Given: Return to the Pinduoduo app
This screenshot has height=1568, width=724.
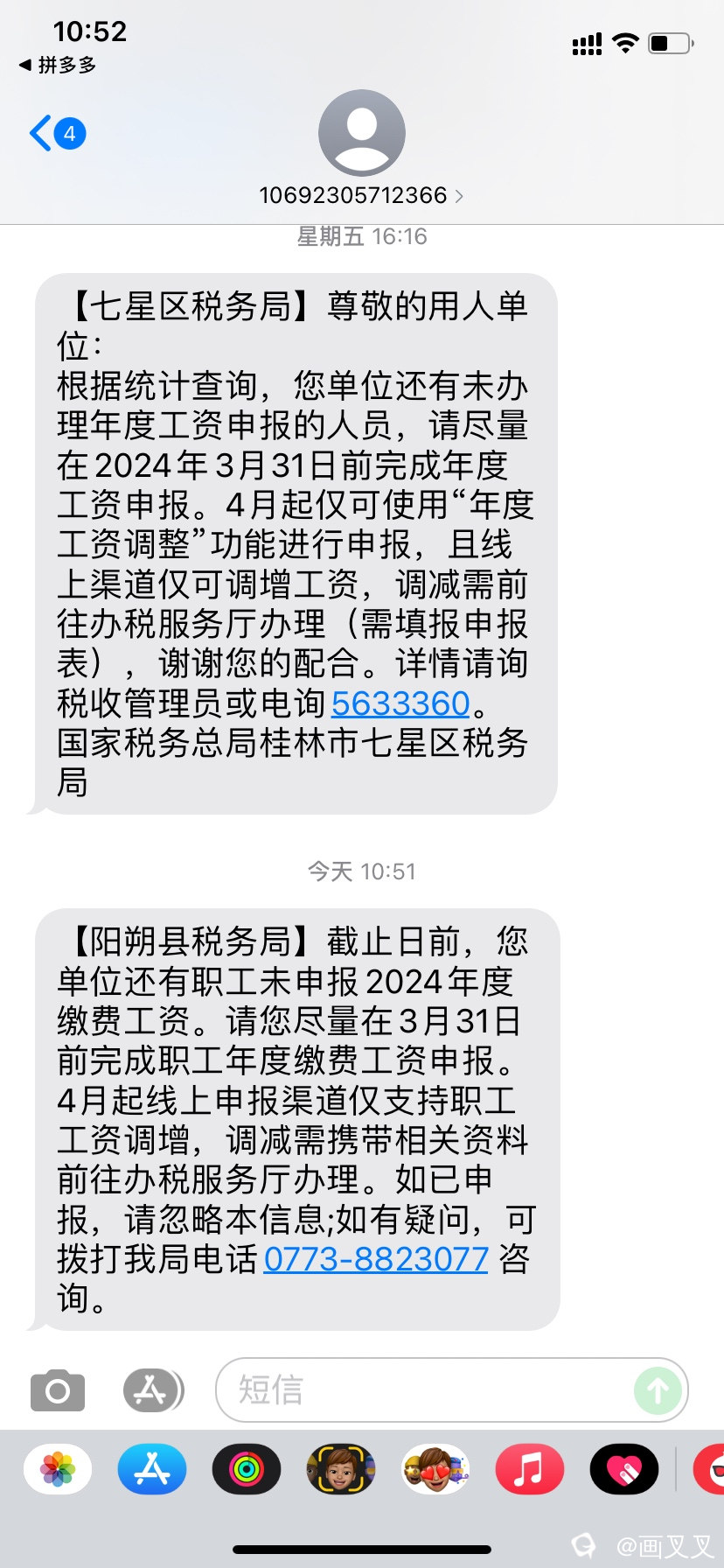Looking at the screenshot, I should pos(58,65).
